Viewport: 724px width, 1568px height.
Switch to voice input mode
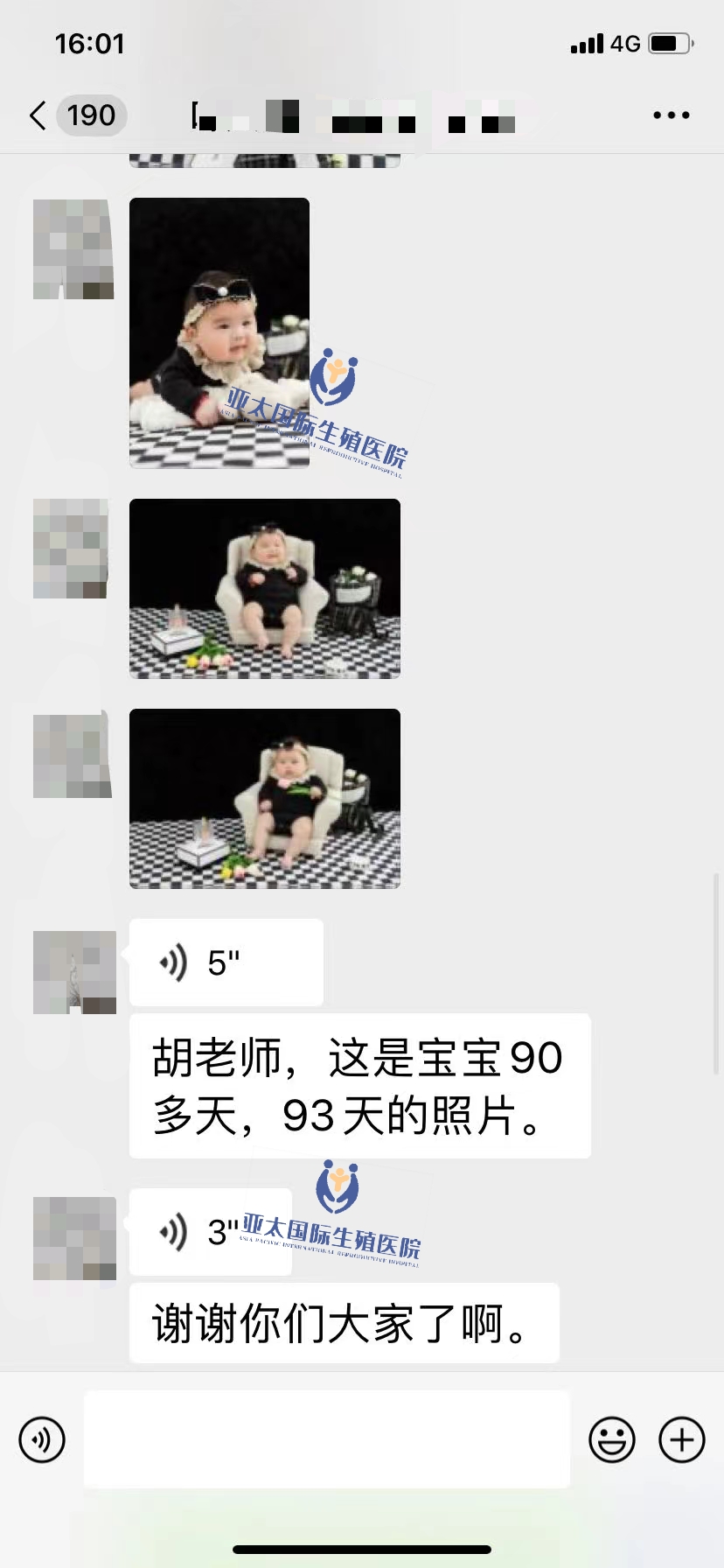click(42, 1439)
